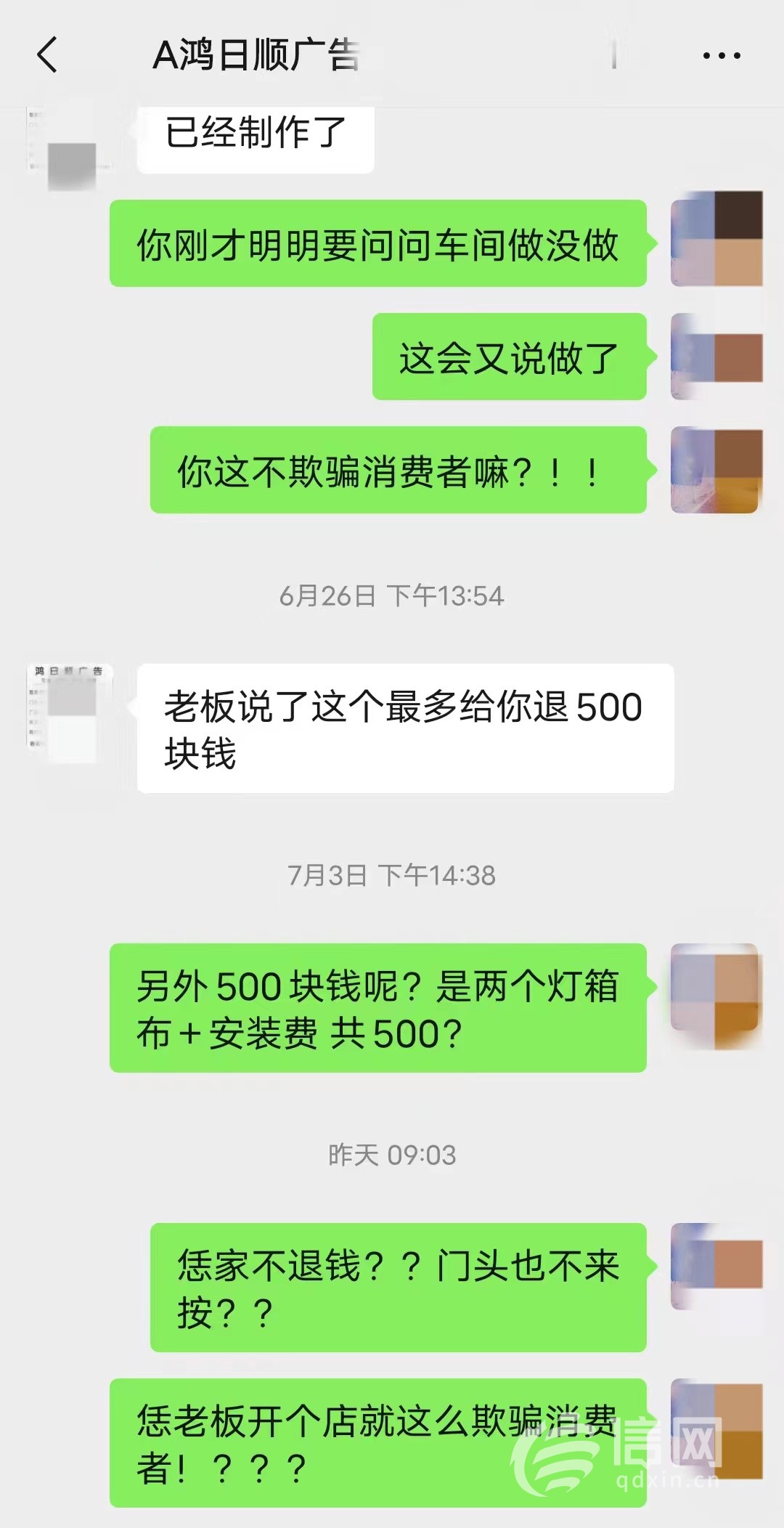Tap the avatar next to "这会又说做了"

coord(716,357)
